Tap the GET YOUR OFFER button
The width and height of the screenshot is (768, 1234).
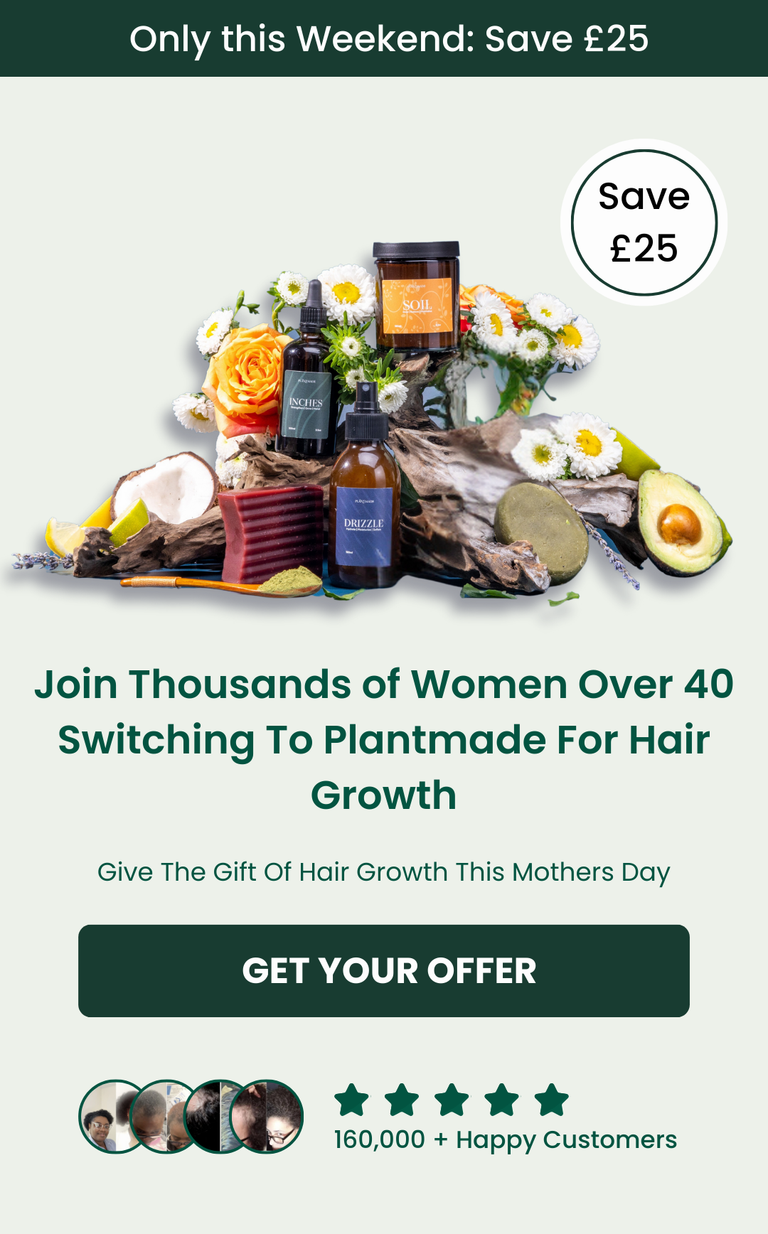[384, 970]
